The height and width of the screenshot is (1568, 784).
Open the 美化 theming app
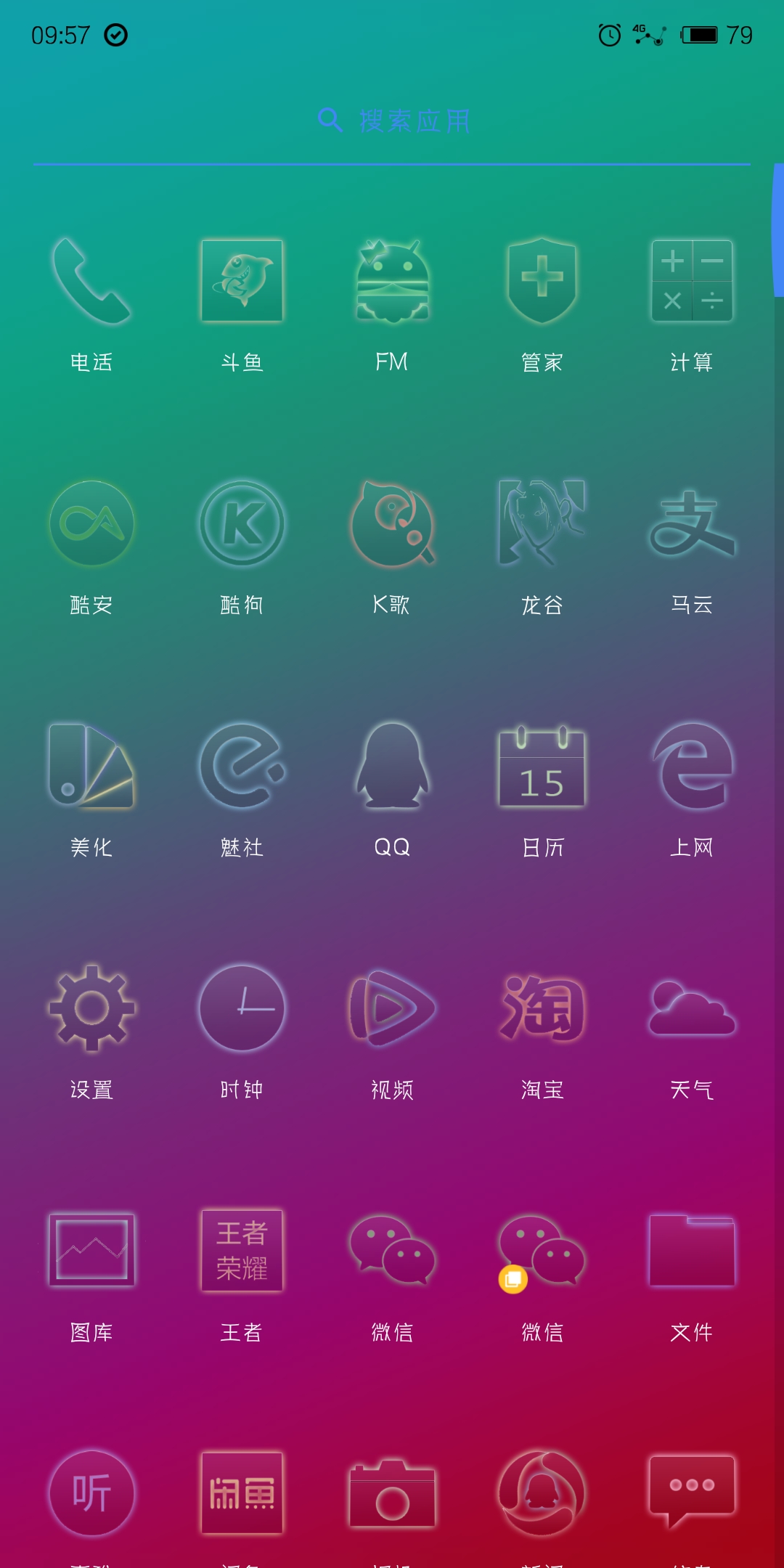[91, 767]
